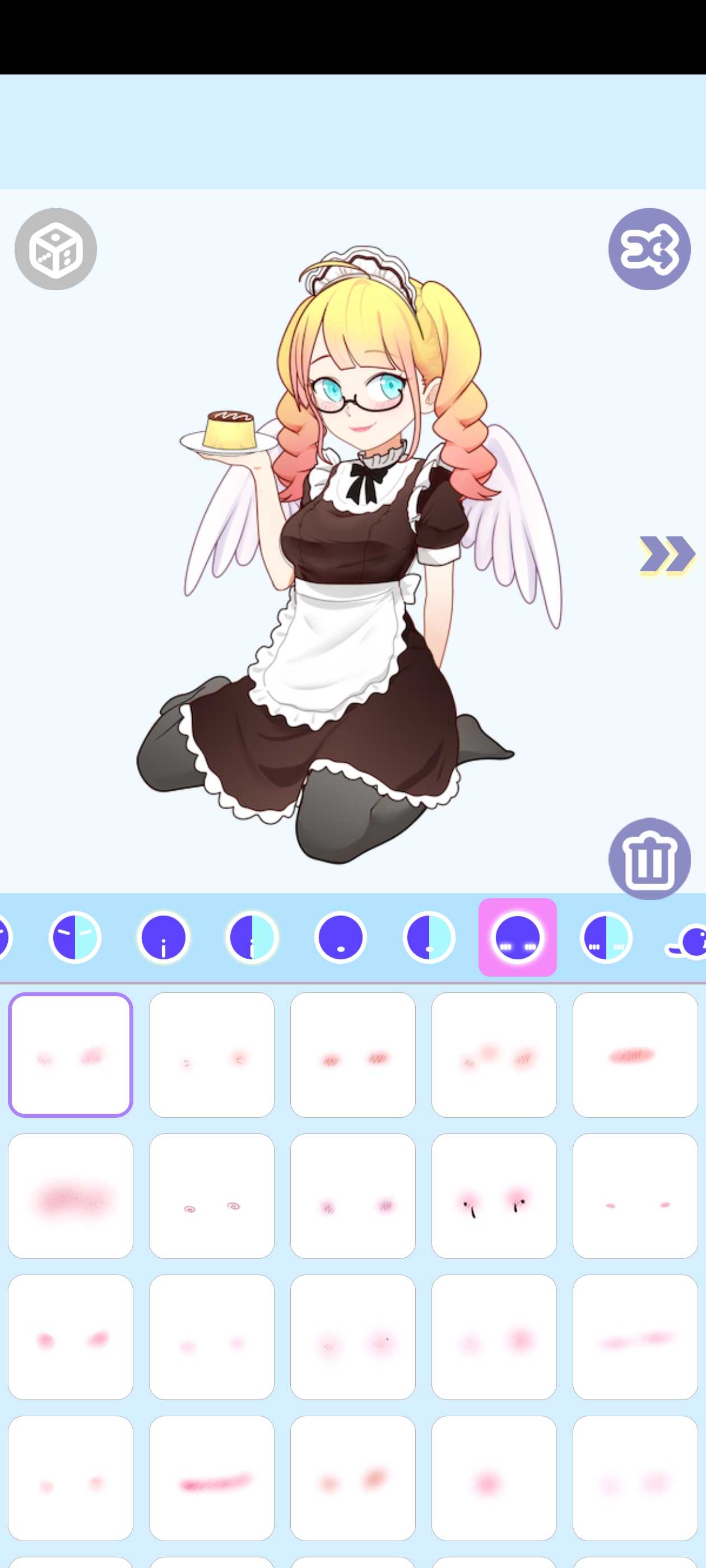Pick the orange-tinted blush option
The width and height of the screenshot is (706, 1568).
[352, 1478]
